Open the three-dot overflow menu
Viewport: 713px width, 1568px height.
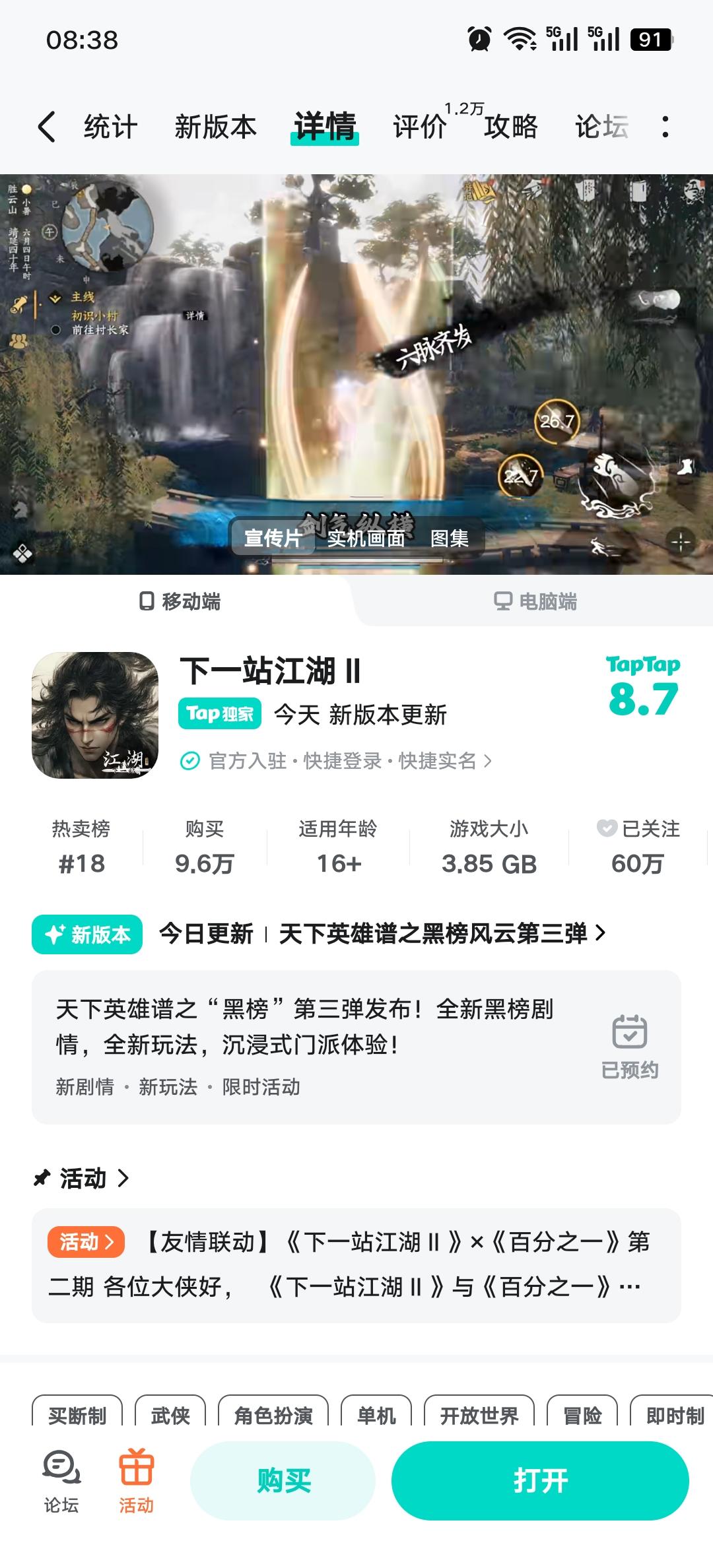(665, 126)
